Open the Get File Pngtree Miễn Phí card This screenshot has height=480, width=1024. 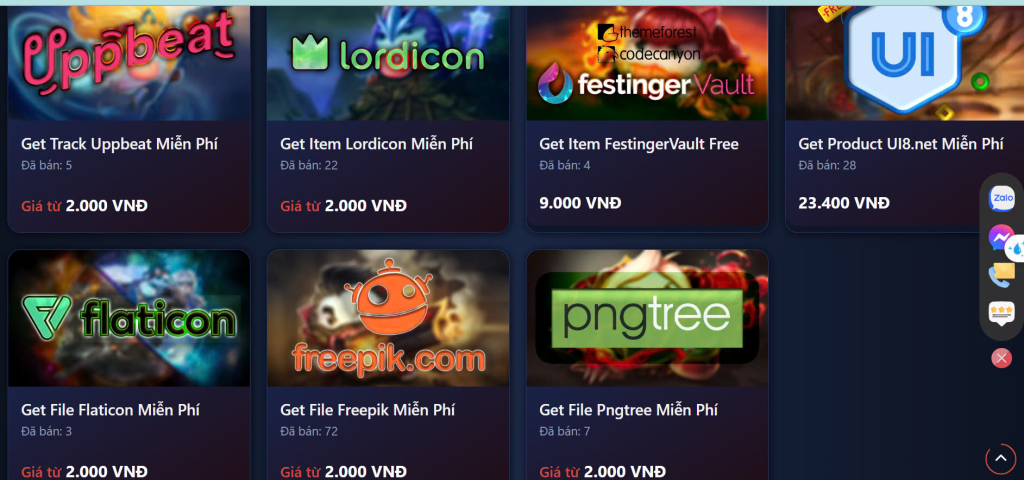coord(628,410)
